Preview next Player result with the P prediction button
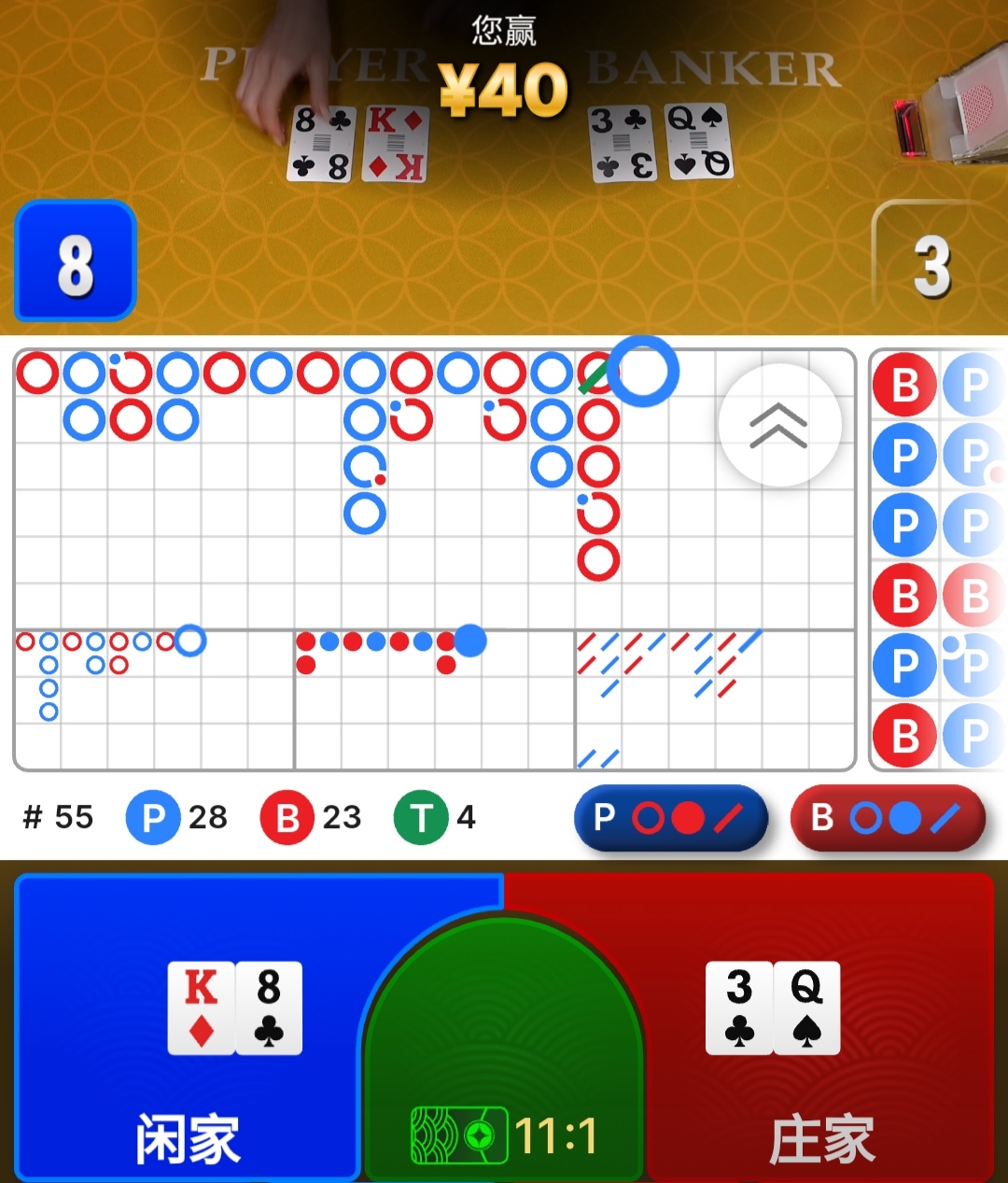Image resolution: width=1008 pixels, height=1183 pixels. [x=670, y=818]
